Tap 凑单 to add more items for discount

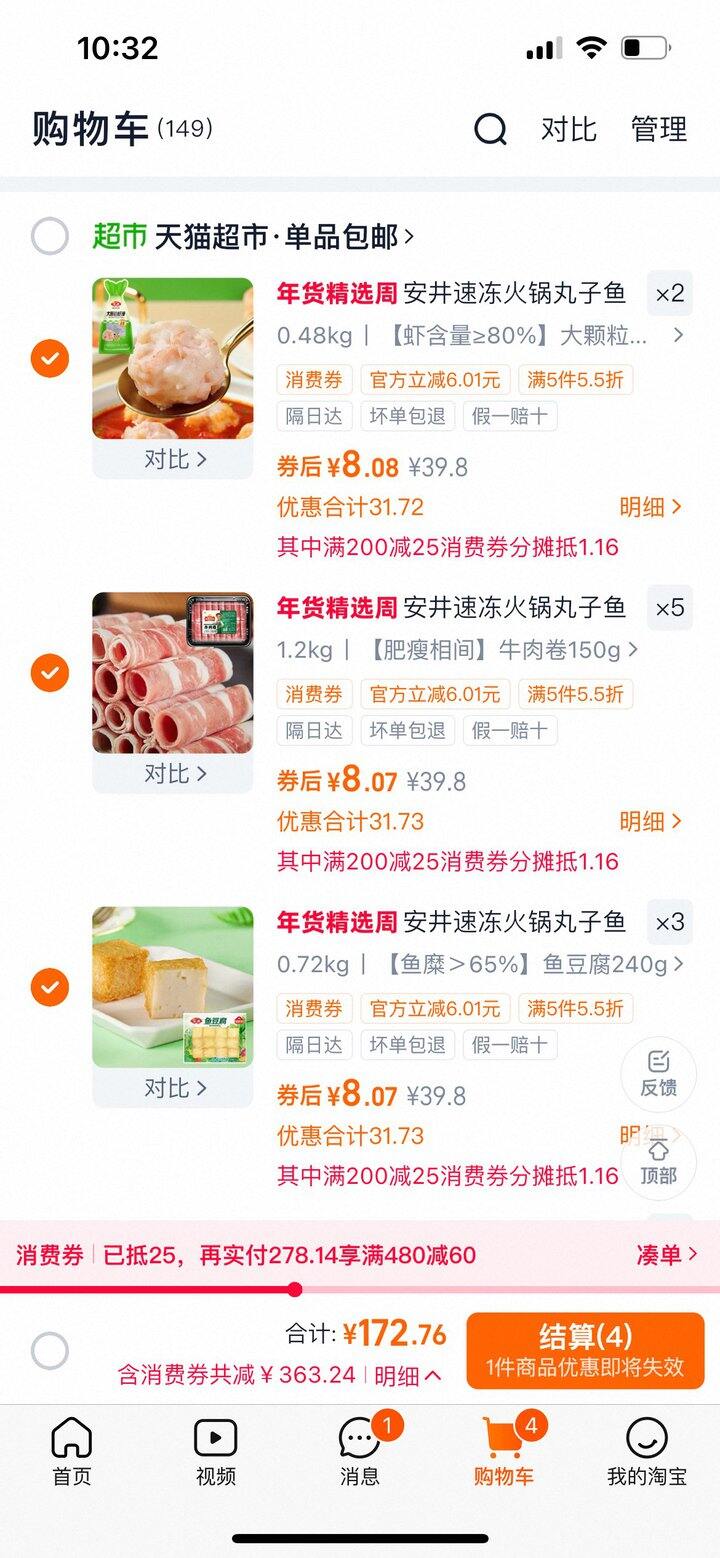click(x=666, y=1254)
